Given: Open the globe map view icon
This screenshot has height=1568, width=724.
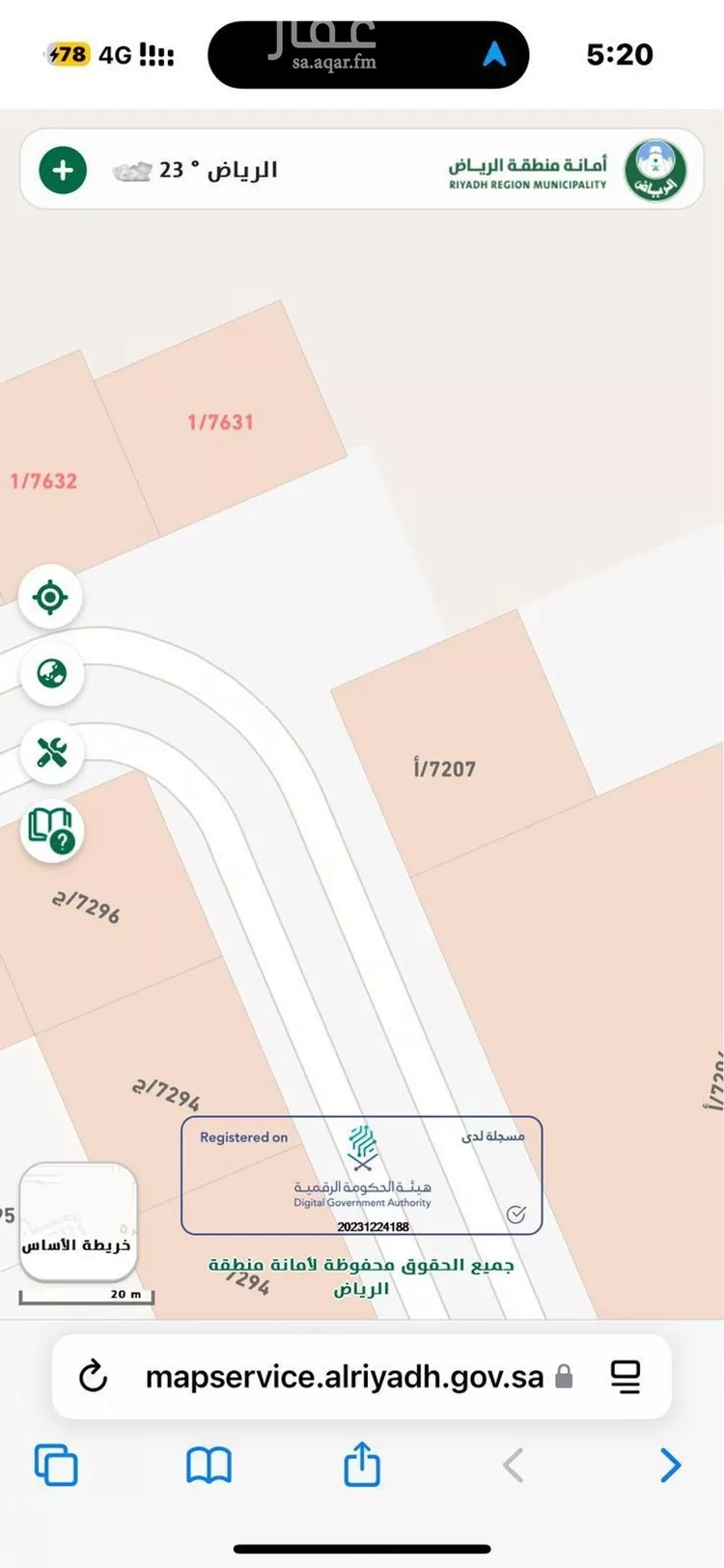Looking at the screenshot, I should pos(51,674).
